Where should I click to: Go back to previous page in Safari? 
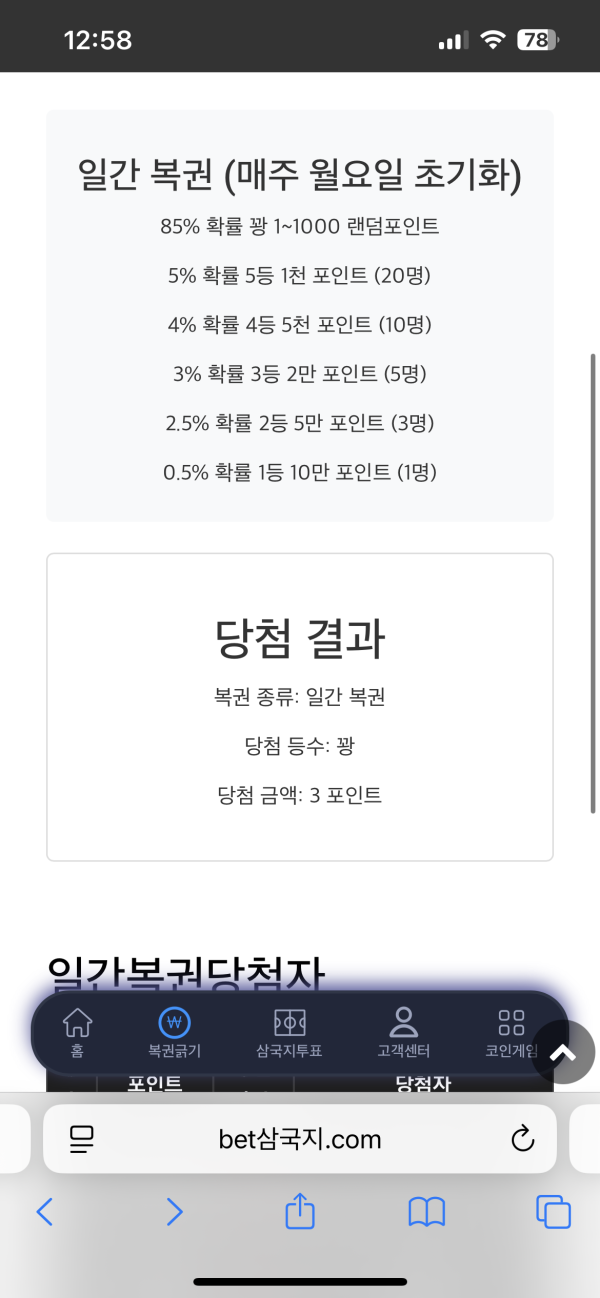[45, 1212]
